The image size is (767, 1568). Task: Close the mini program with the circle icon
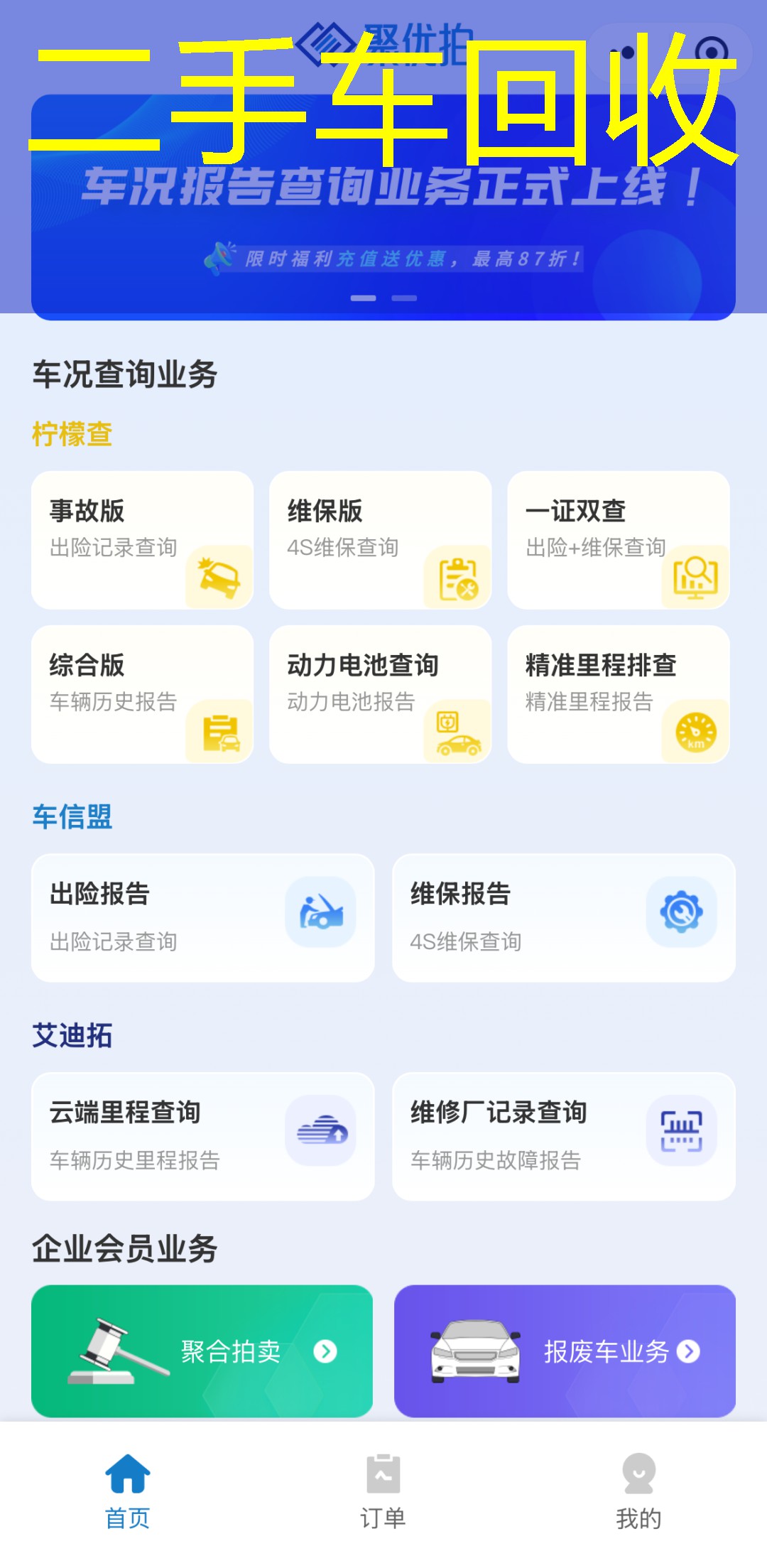712,53
